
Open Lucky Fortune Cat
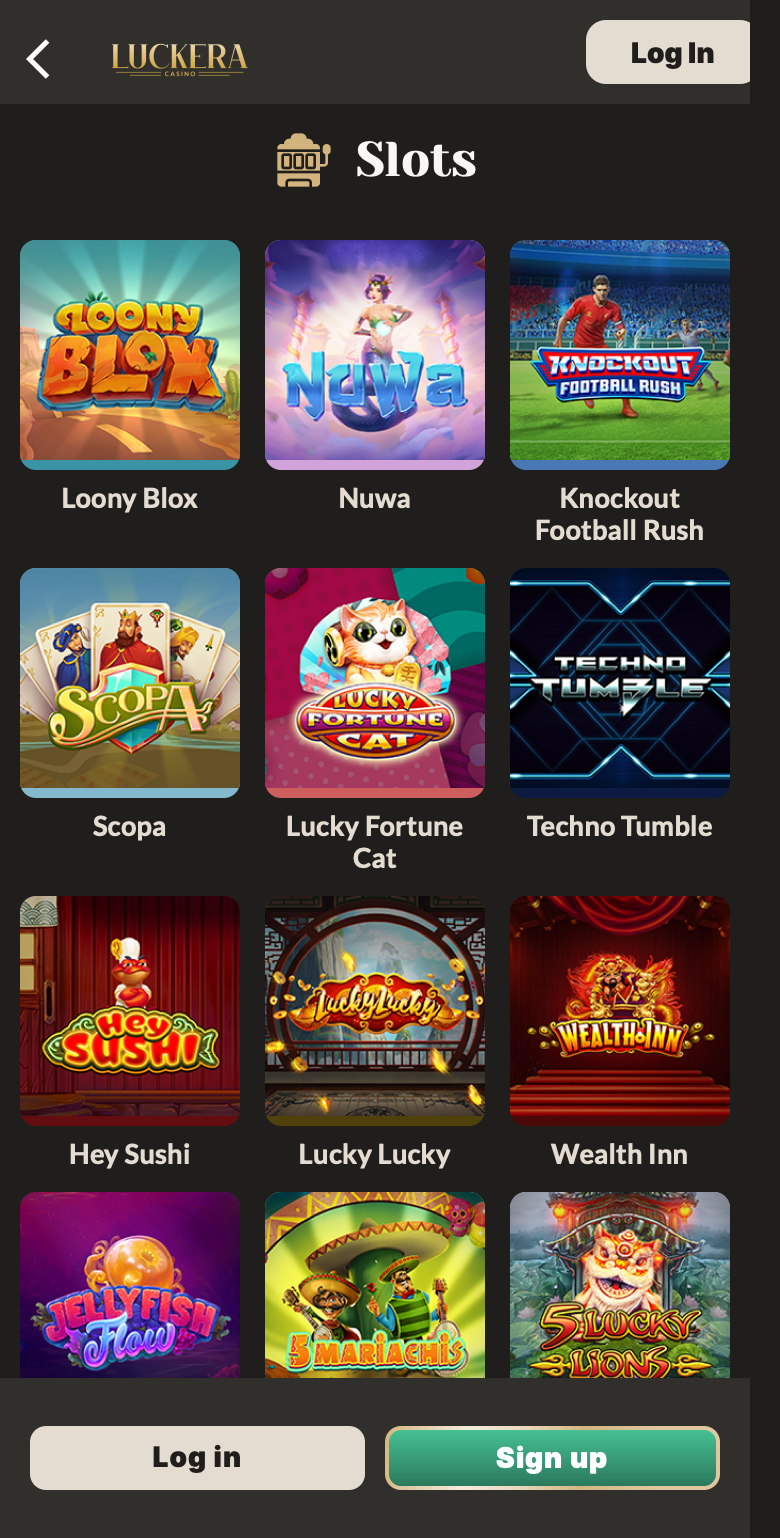[x=375, y=683]
